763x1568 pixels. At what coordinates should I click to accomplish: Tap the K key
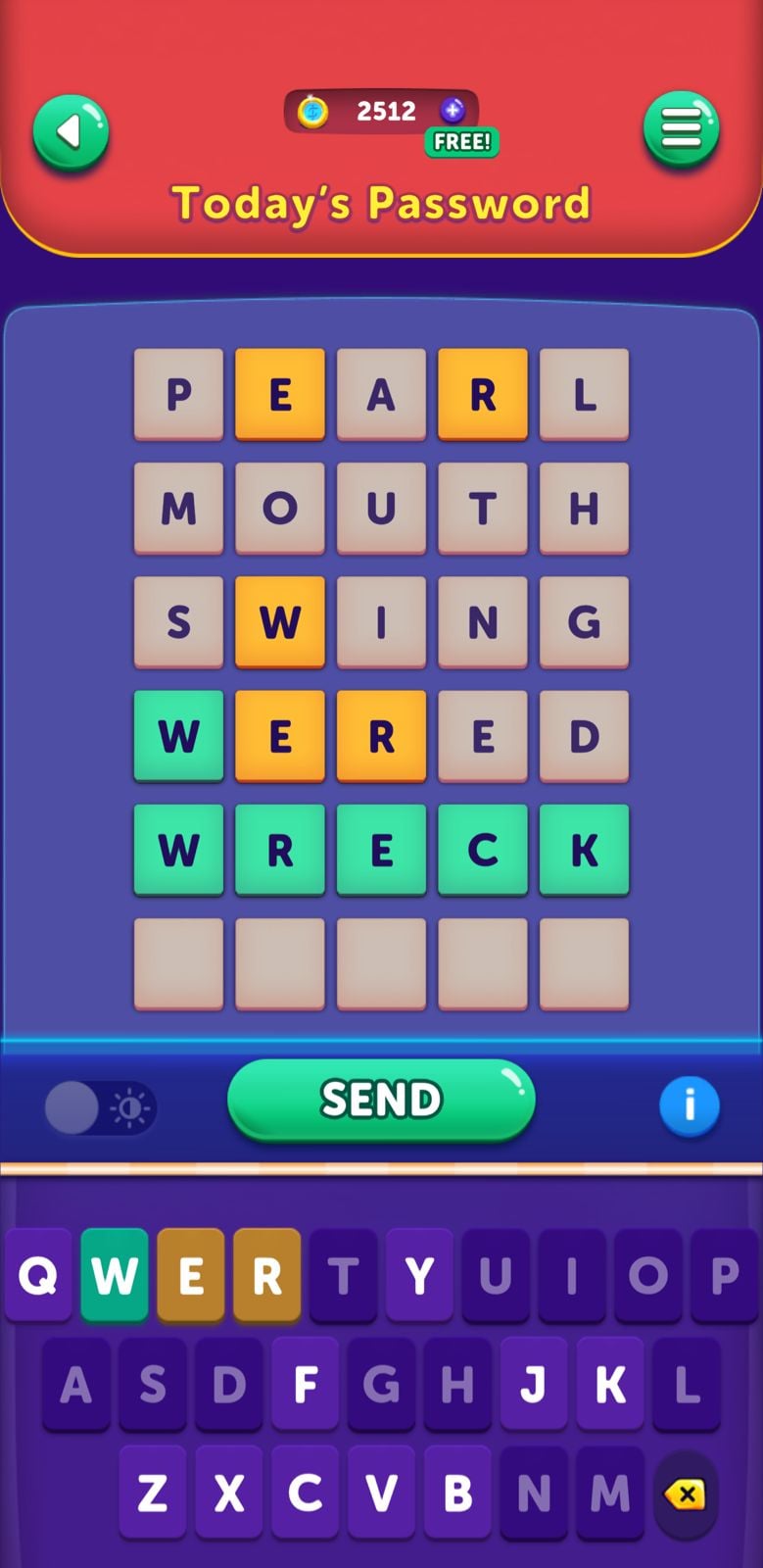(x=609, y=1384)
